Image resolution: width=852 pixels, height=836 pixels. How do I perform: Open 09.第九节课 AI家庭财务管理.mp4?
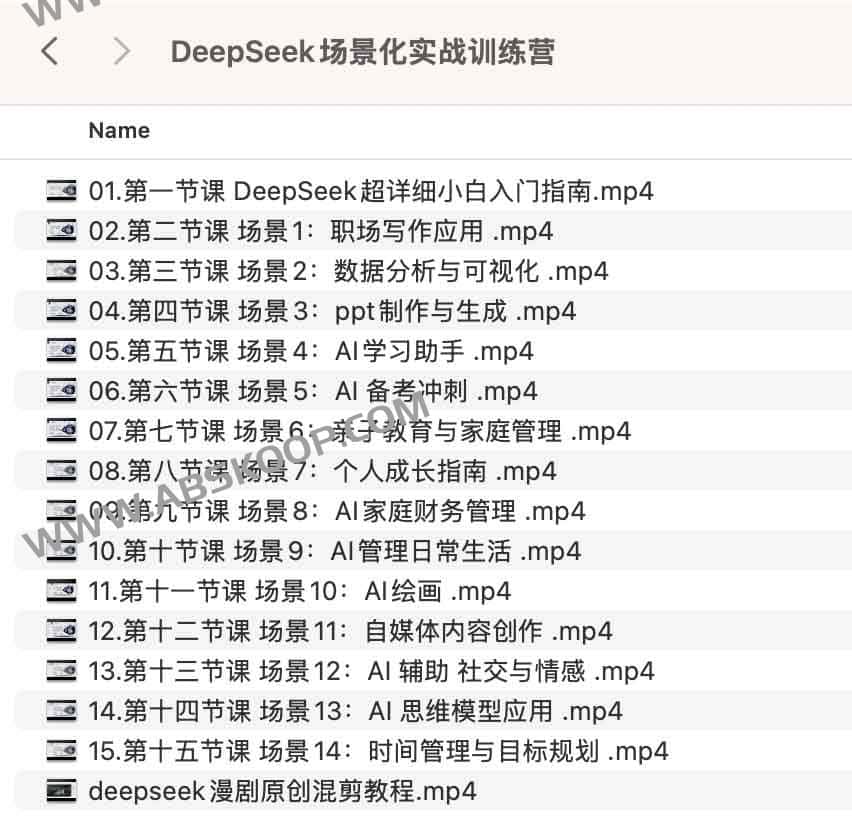[x=336, y=511]
